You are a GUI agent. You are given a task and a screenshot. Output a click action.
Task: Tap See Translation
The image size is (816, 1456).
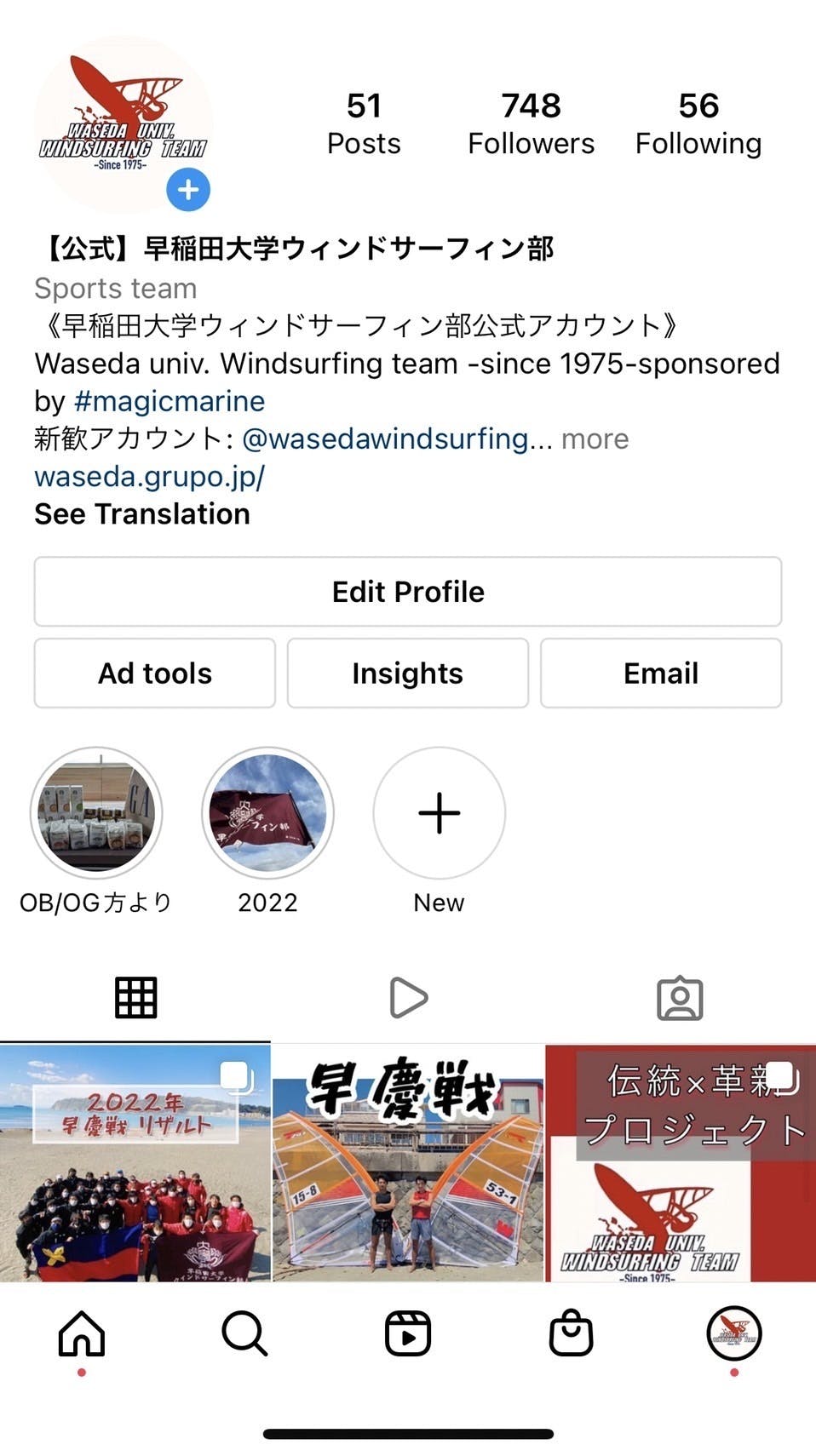click(x=142, y=513)
